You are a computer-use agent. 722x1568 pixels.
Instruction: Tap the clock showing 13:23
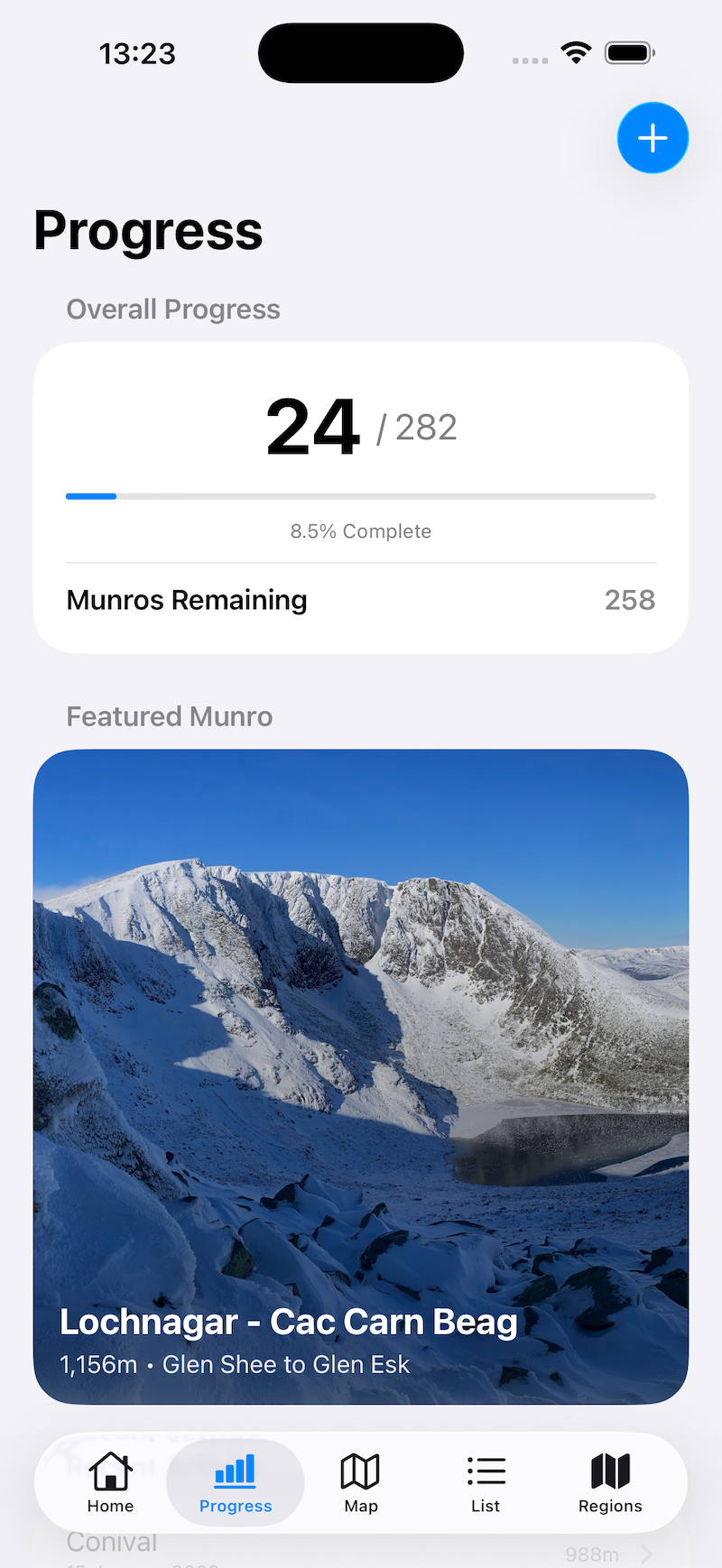click(x=137, y=53)
